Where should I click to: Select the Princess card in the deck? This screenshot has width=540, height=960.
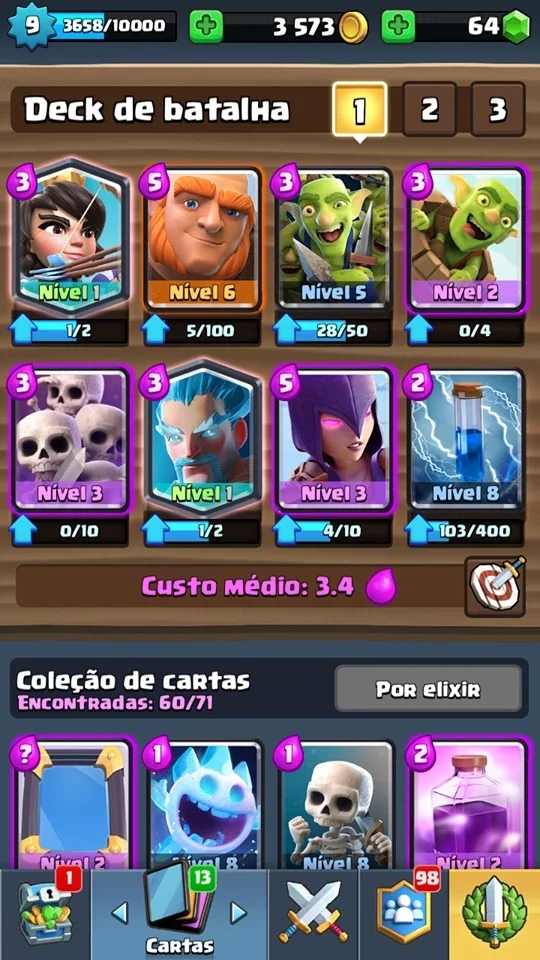(x=70, y=238)
